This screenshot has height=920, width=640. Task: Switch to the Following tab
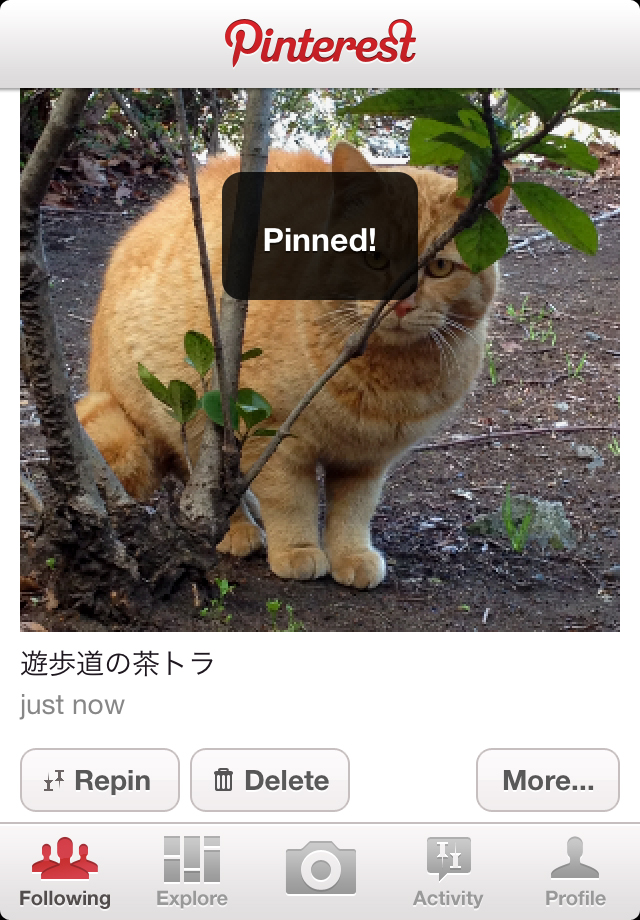click(64, 872)
